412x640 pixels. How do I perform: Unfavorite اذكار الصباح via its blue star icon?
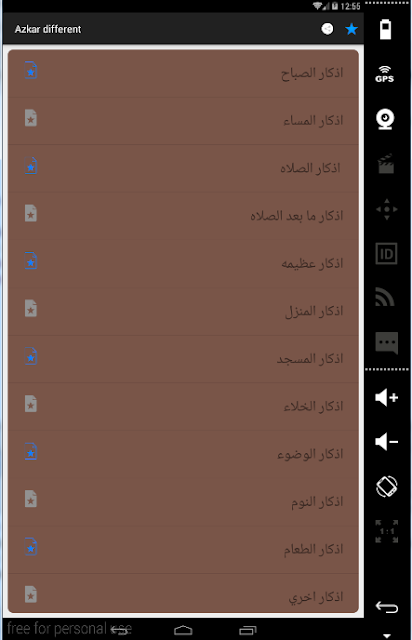(31, 71)
